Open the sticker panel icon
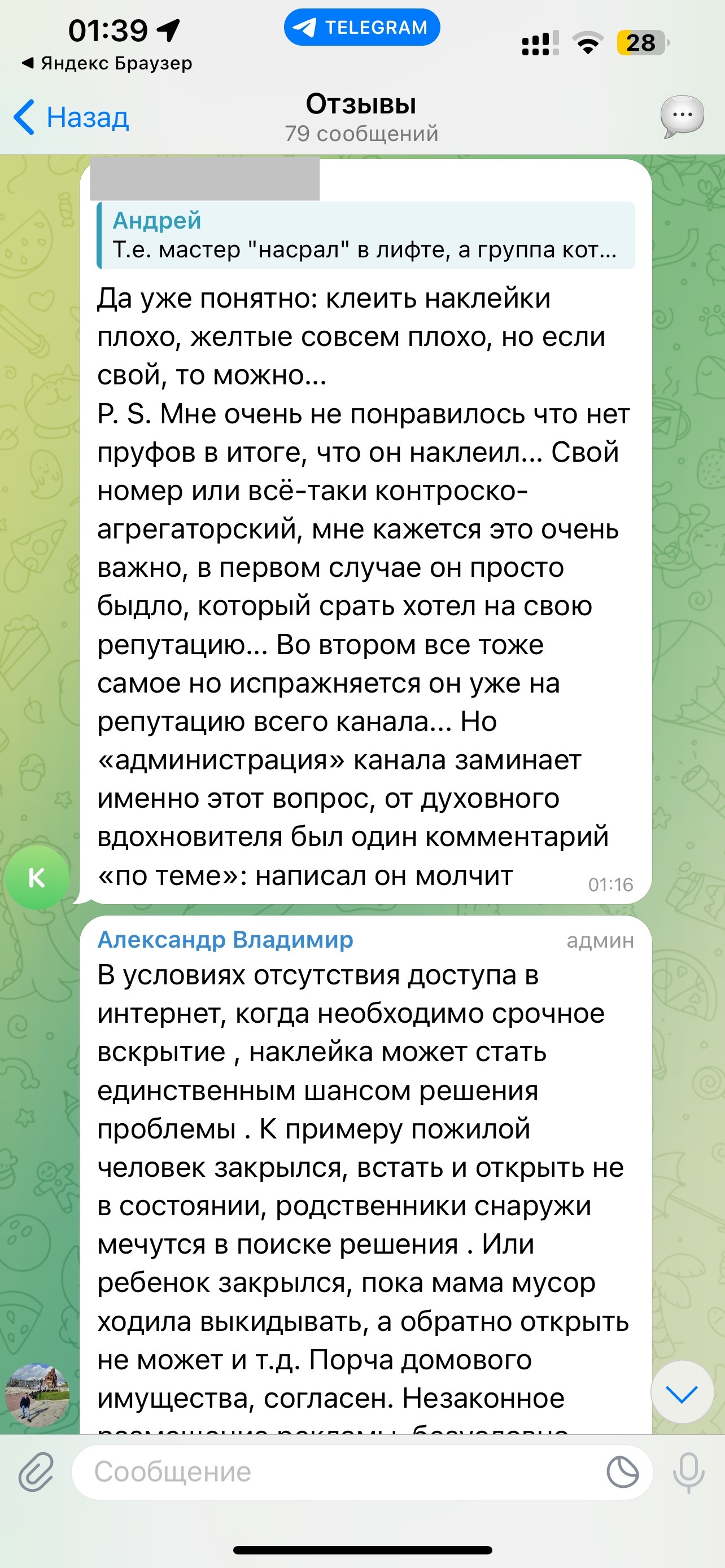The width and height of the screenshot is (725, 1568). click(622, 1472)
